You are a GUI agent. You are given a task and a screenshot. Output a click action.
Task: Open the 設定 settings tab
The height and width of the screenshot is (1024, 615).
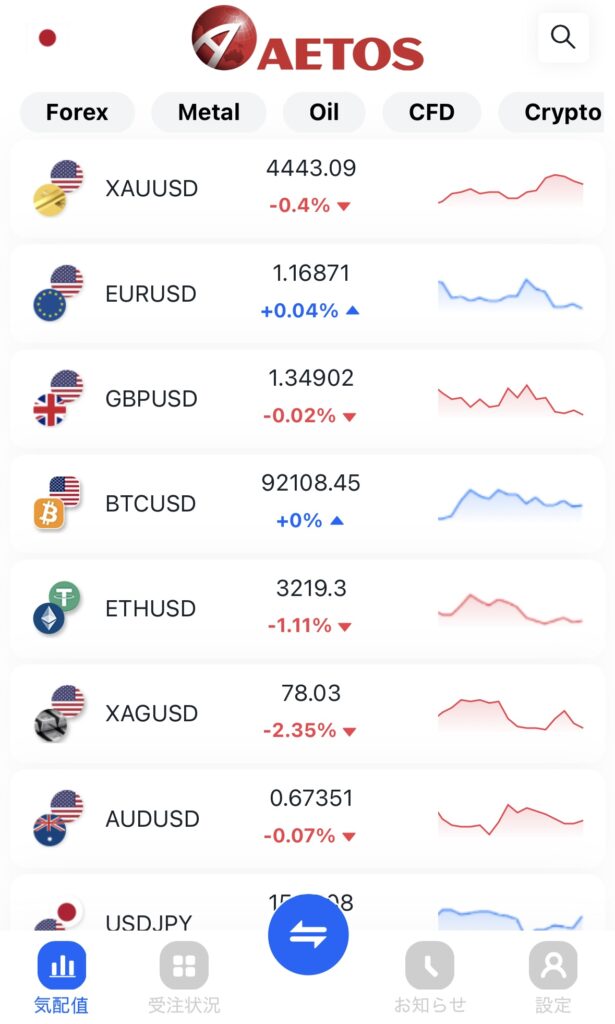[553, 976]
